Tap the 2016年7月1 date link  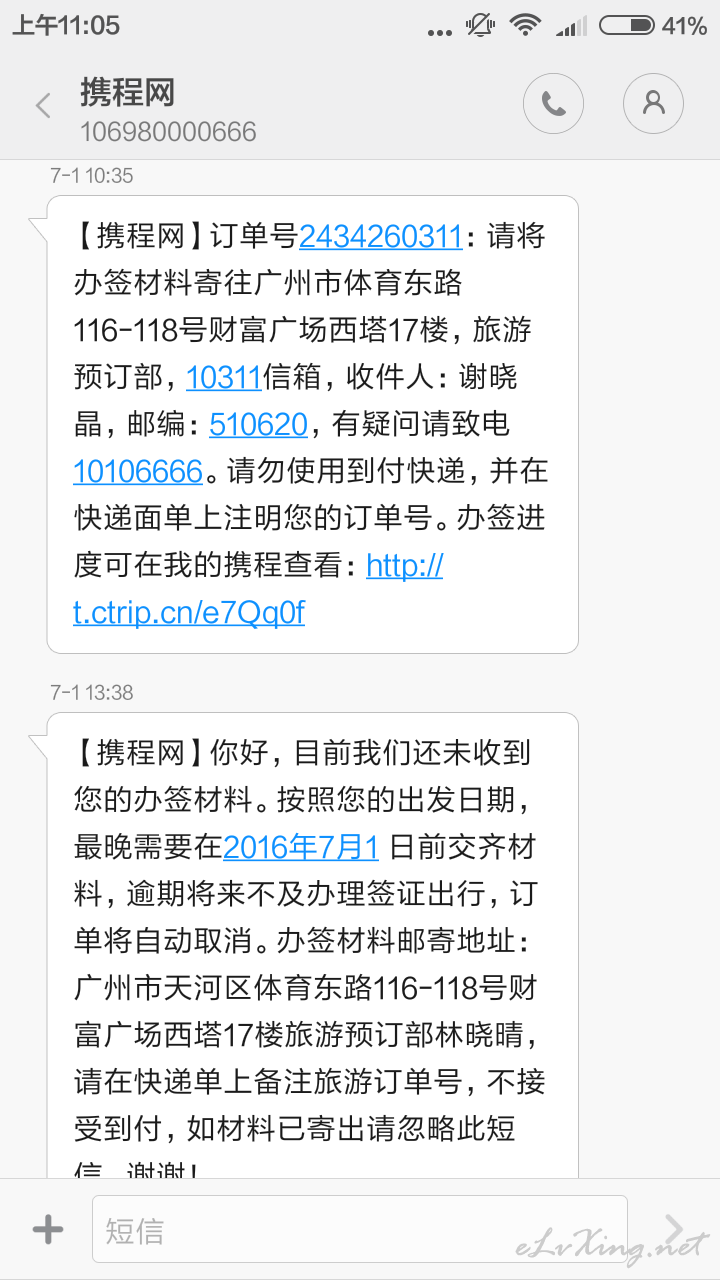pyautogui.click(x=301, y=848)
